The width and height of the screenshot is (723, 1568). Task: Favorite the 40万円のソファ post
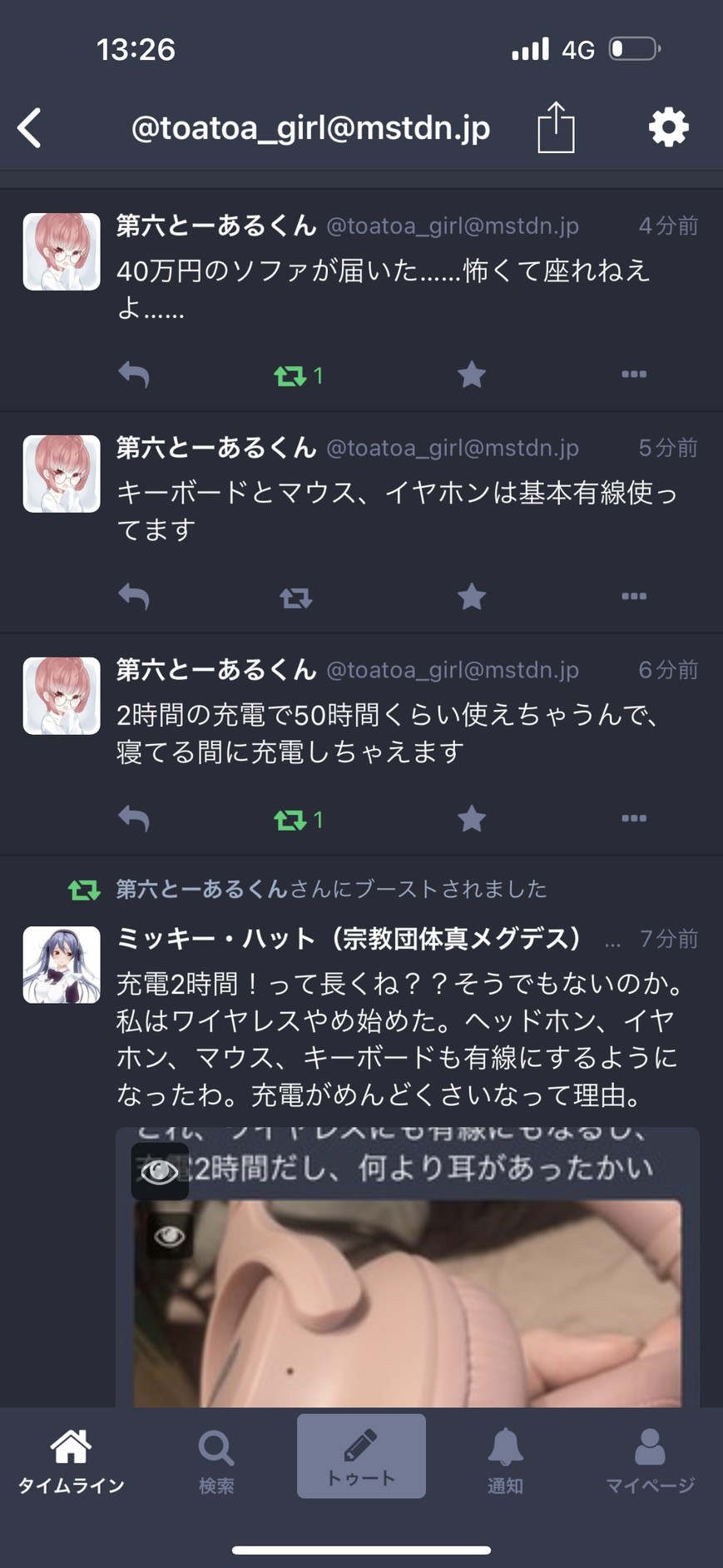[472, 375]
